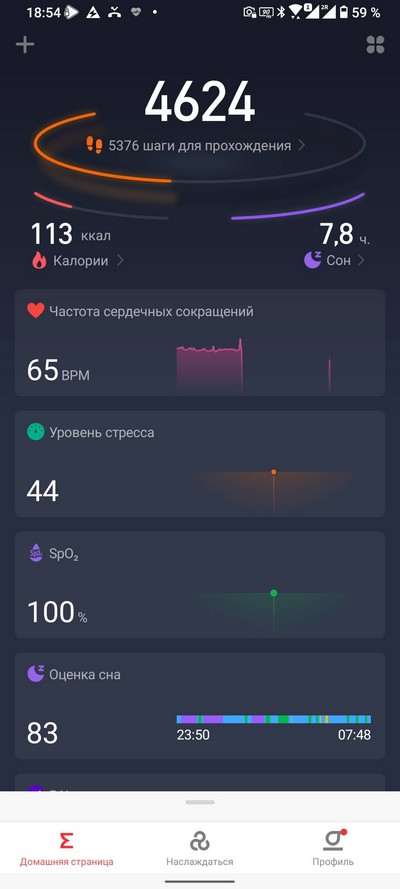This screenshot has height=889, width=400.
Task: Open the steps remaining goal link
Action: (x=195, y=146)
